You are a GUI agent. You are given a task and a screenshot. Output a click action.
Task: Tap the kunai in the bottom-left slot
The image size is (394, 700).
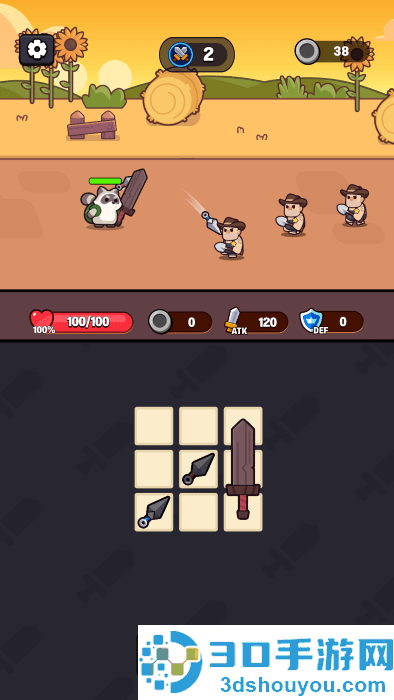154,512
